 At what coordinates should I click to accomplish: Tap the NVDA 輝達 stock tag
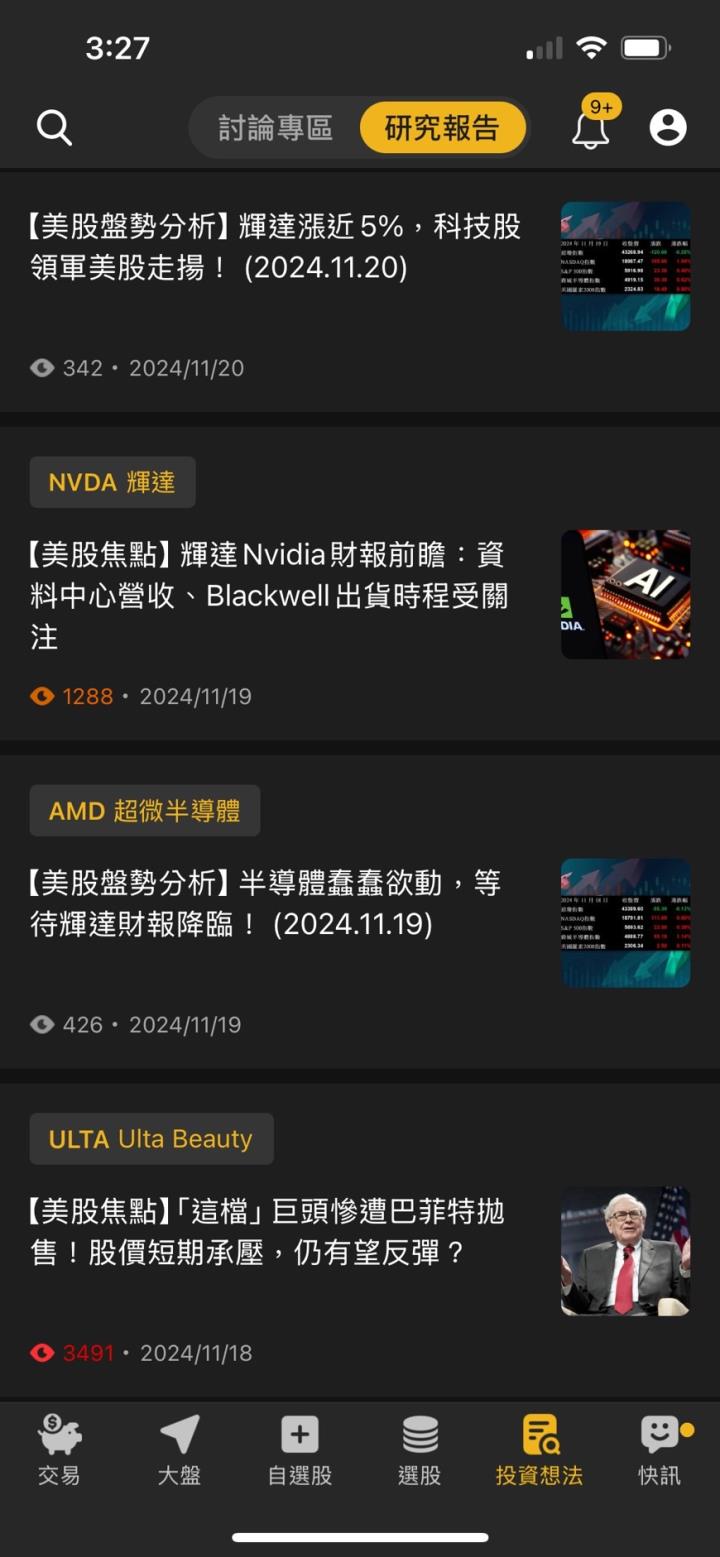(x=112, y=481)
